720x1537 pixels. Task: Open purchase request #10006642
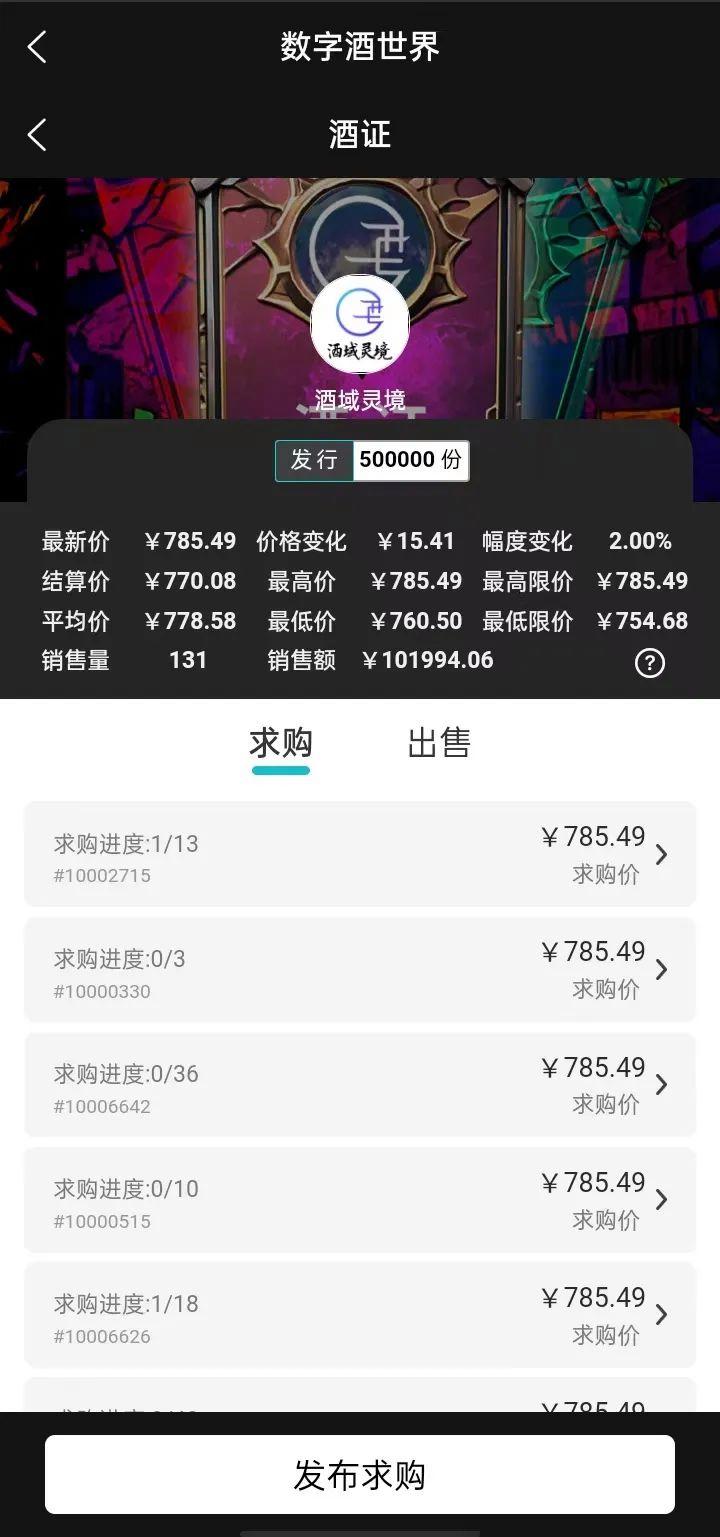[x=360, y=1085]
